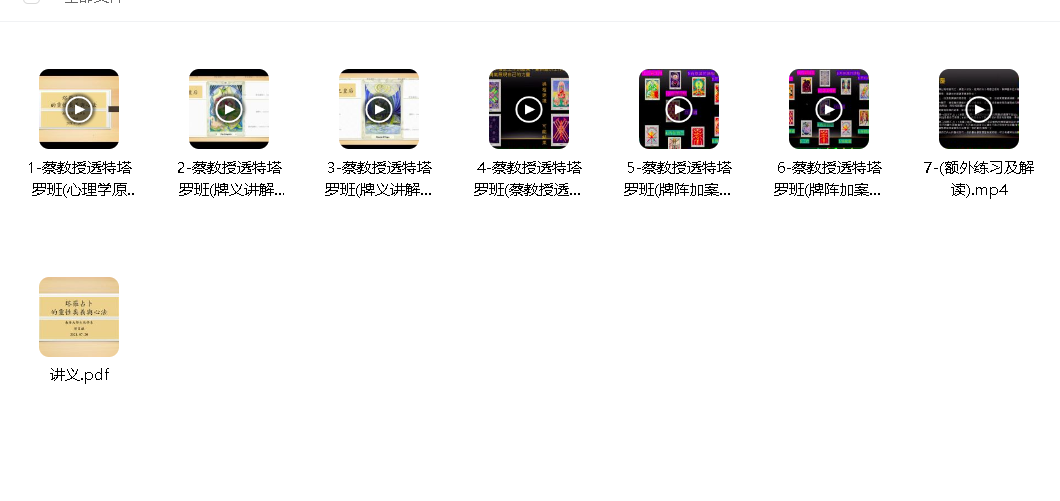Image resolution: width=1060 pixels, height=501 pixels.
Task: Open video 1 心理学原理 file
Action: 79,109
